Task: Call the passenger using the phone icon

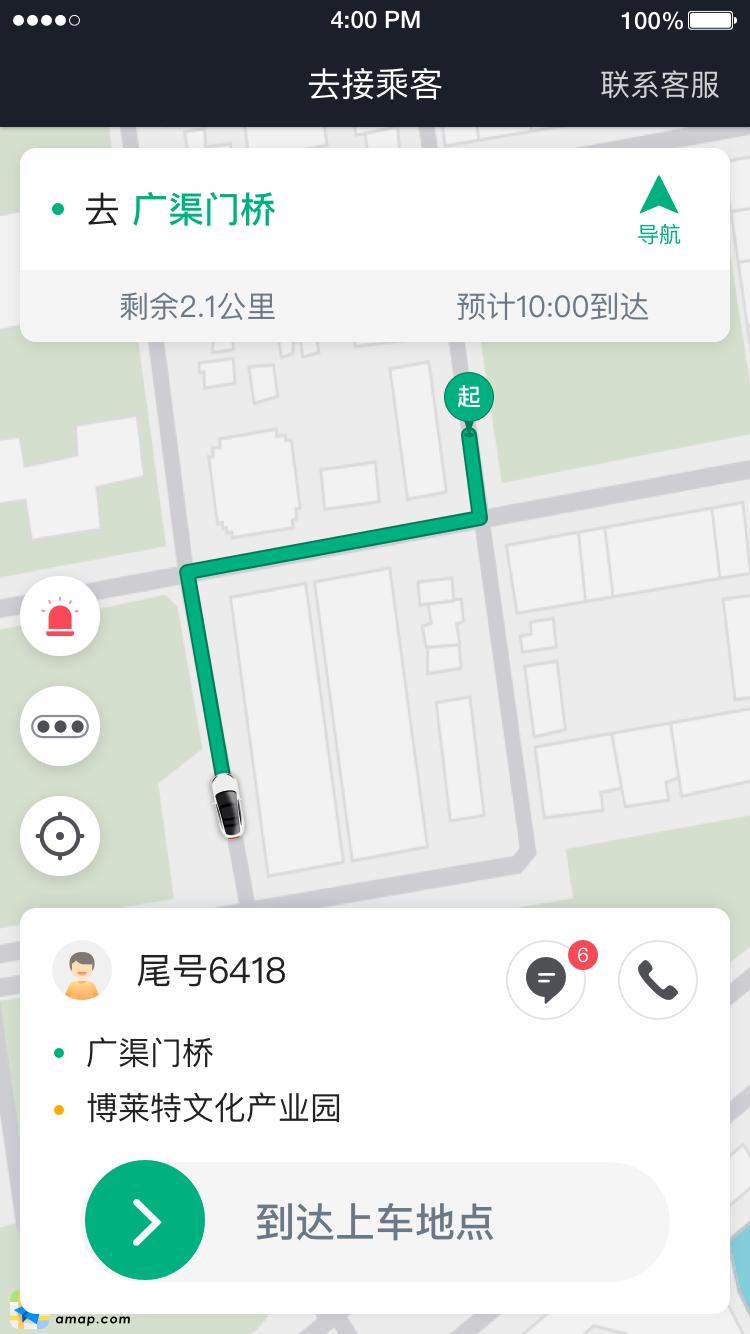Action: (x=657, y=981)
